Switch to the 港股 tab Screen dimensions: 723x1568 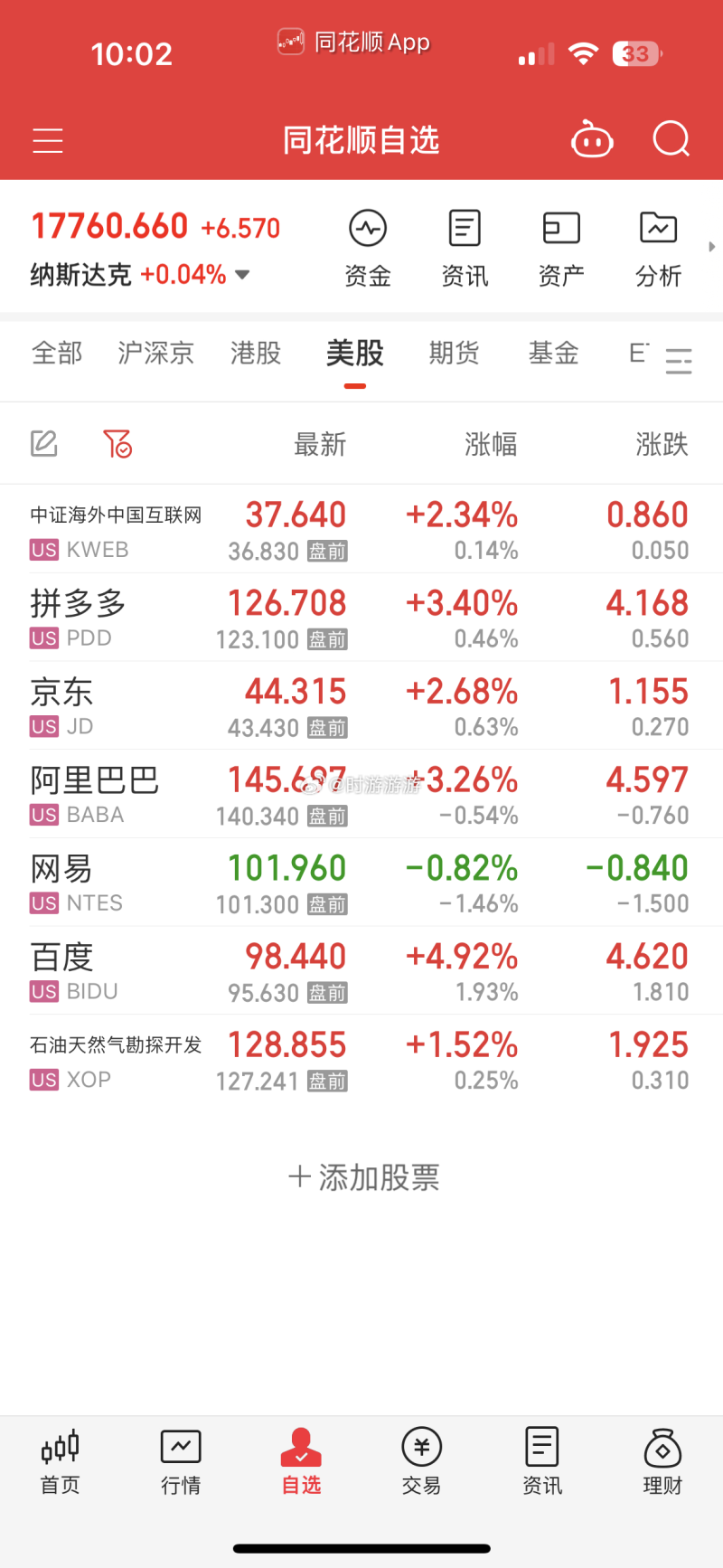click(256, 353)
